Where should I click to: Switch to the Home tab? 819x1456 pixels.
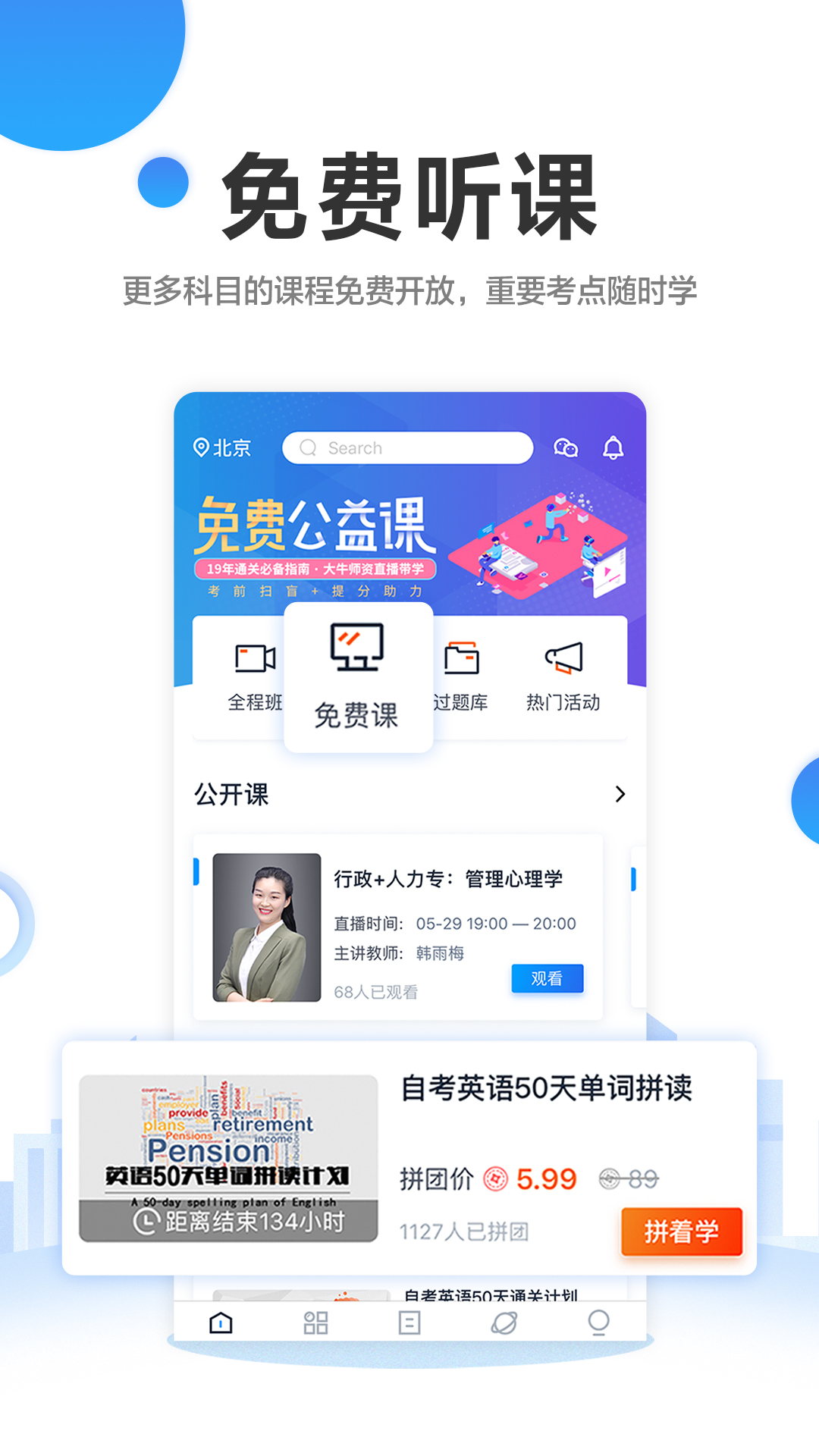(x=219, y=1323)
